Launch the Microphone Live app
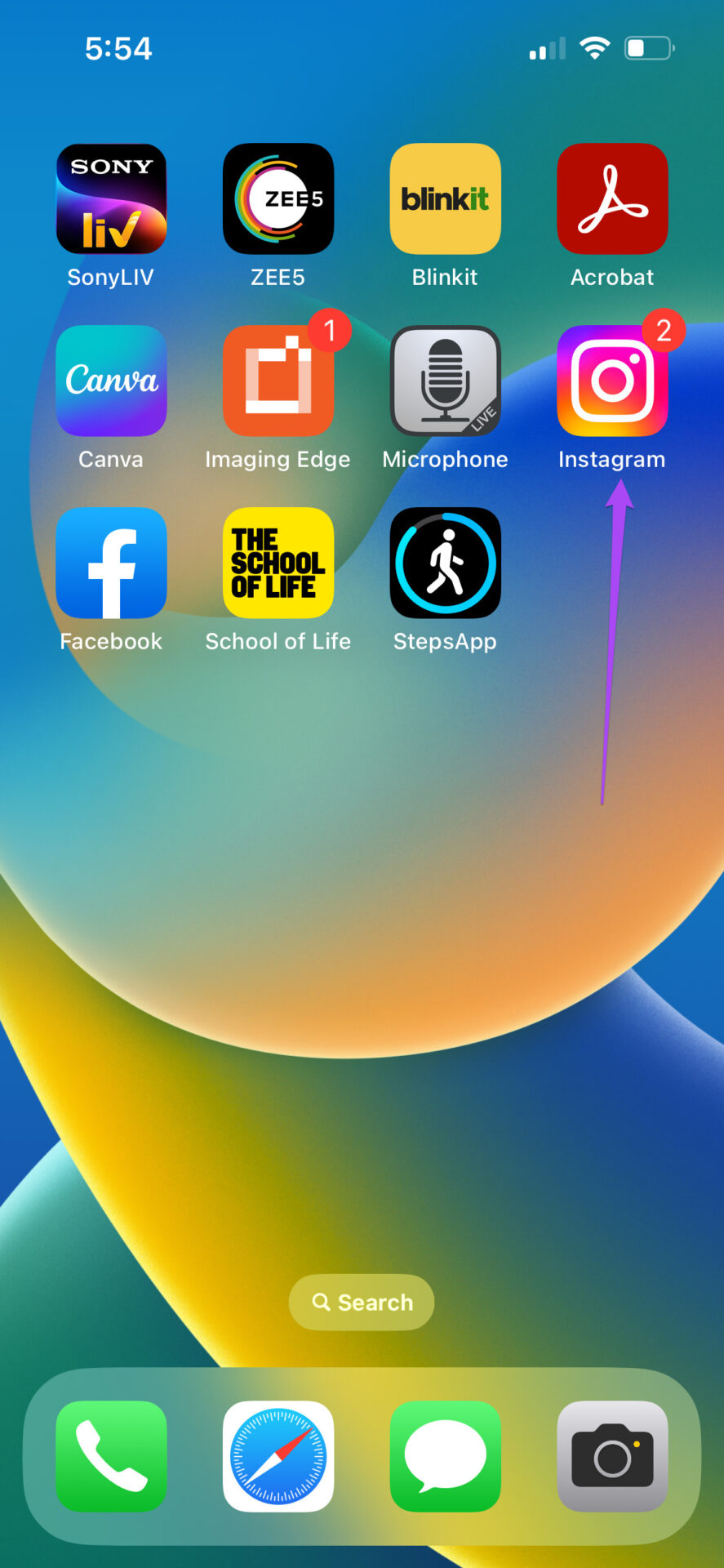This screenshot has height=1568, width=724. pos(445,381)
